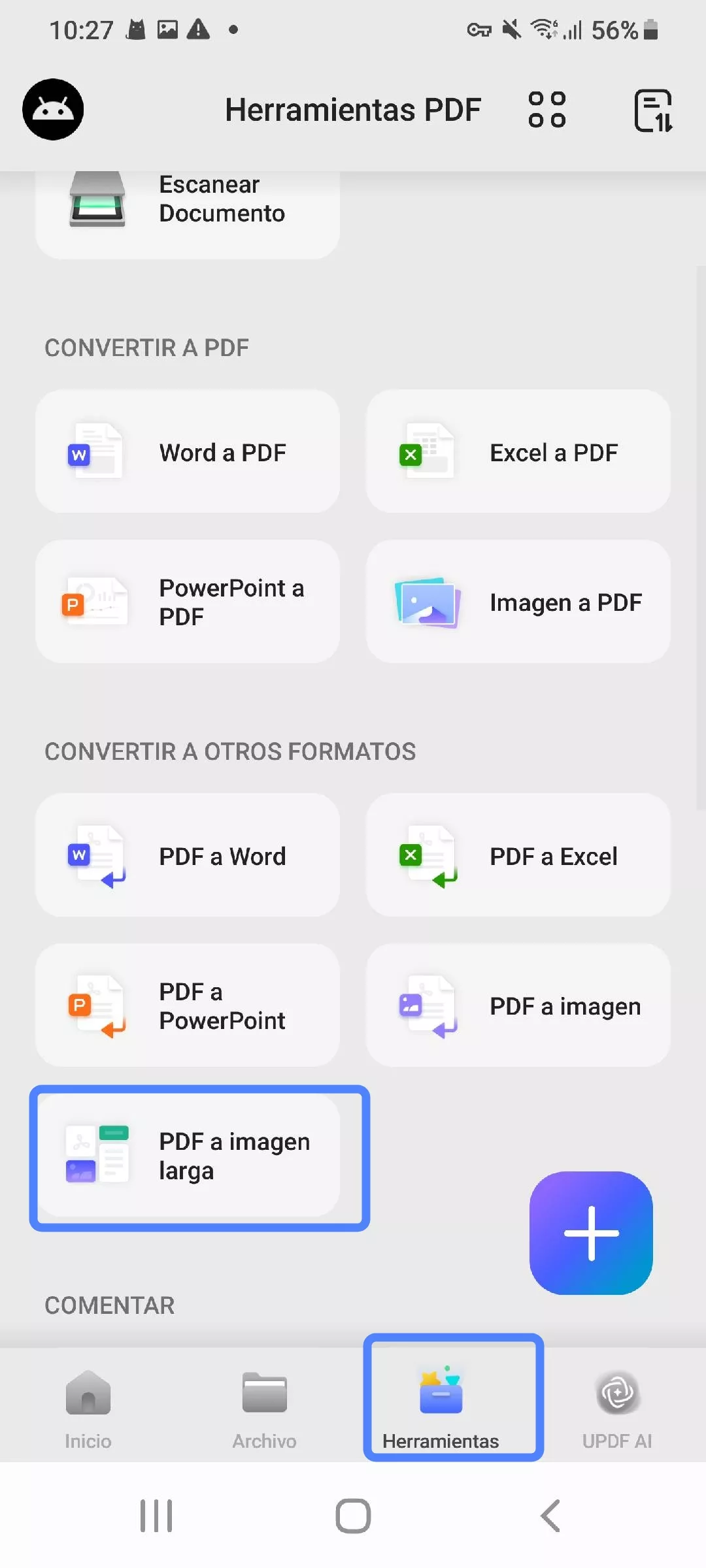Open the Escanear Documento scanner tool
The image size is (706, 1568).
(x=188, y=203)
